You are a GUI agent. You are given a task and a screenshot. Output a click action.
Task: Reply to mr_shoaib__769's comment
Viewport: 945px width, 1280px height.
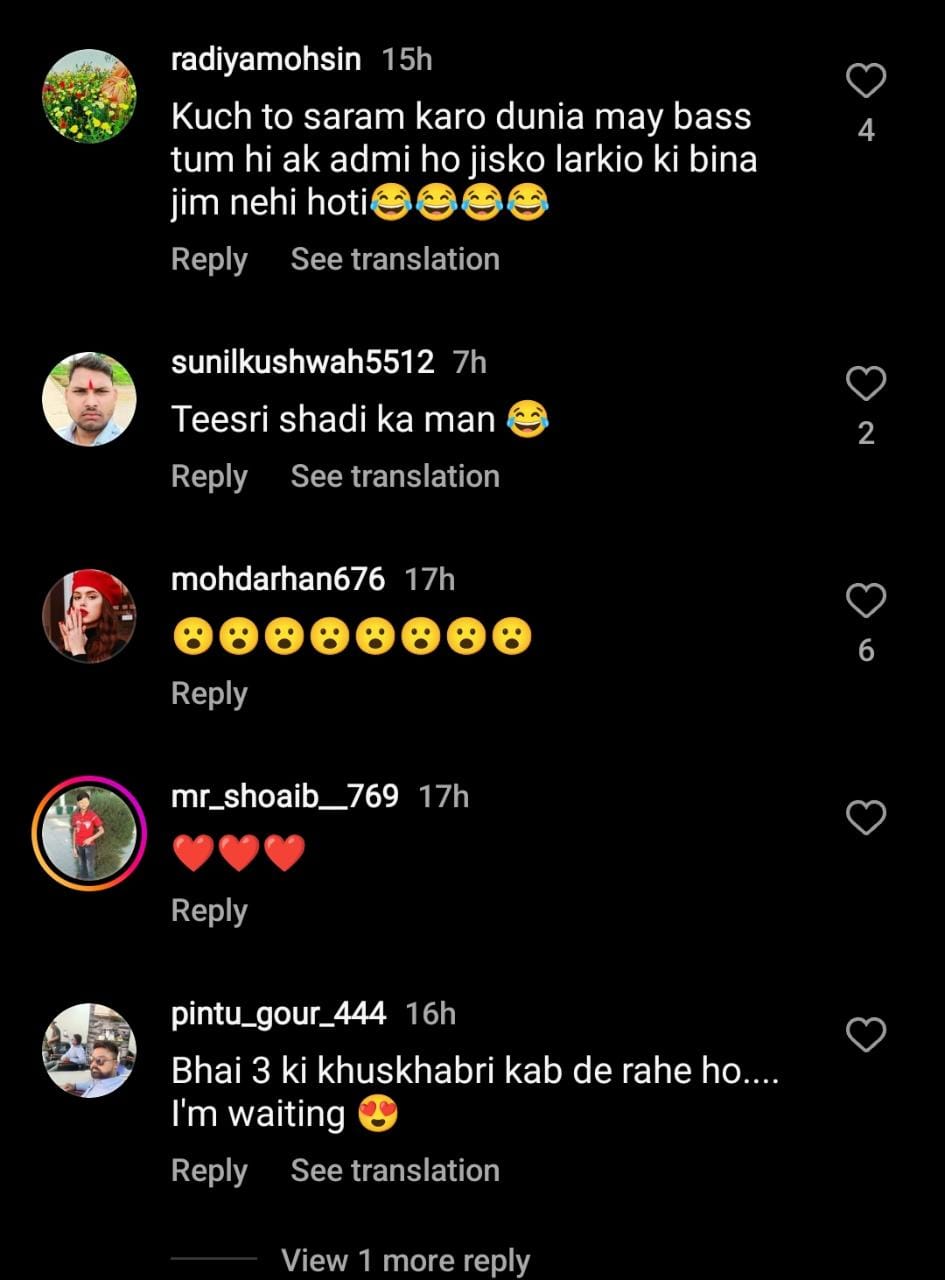tap(209, 910)
